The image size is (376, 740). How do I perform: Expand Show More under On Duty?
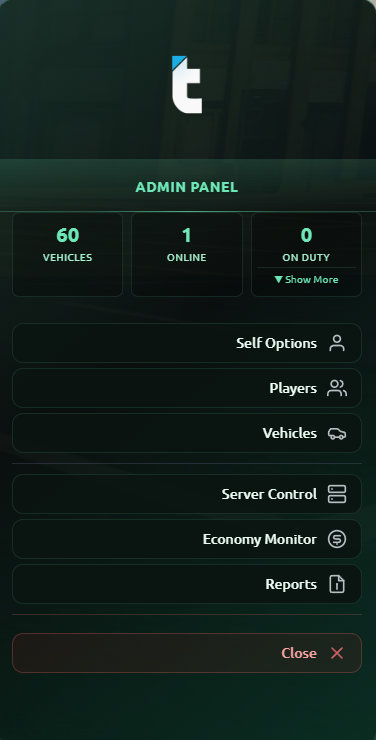[x=306, y=279]
